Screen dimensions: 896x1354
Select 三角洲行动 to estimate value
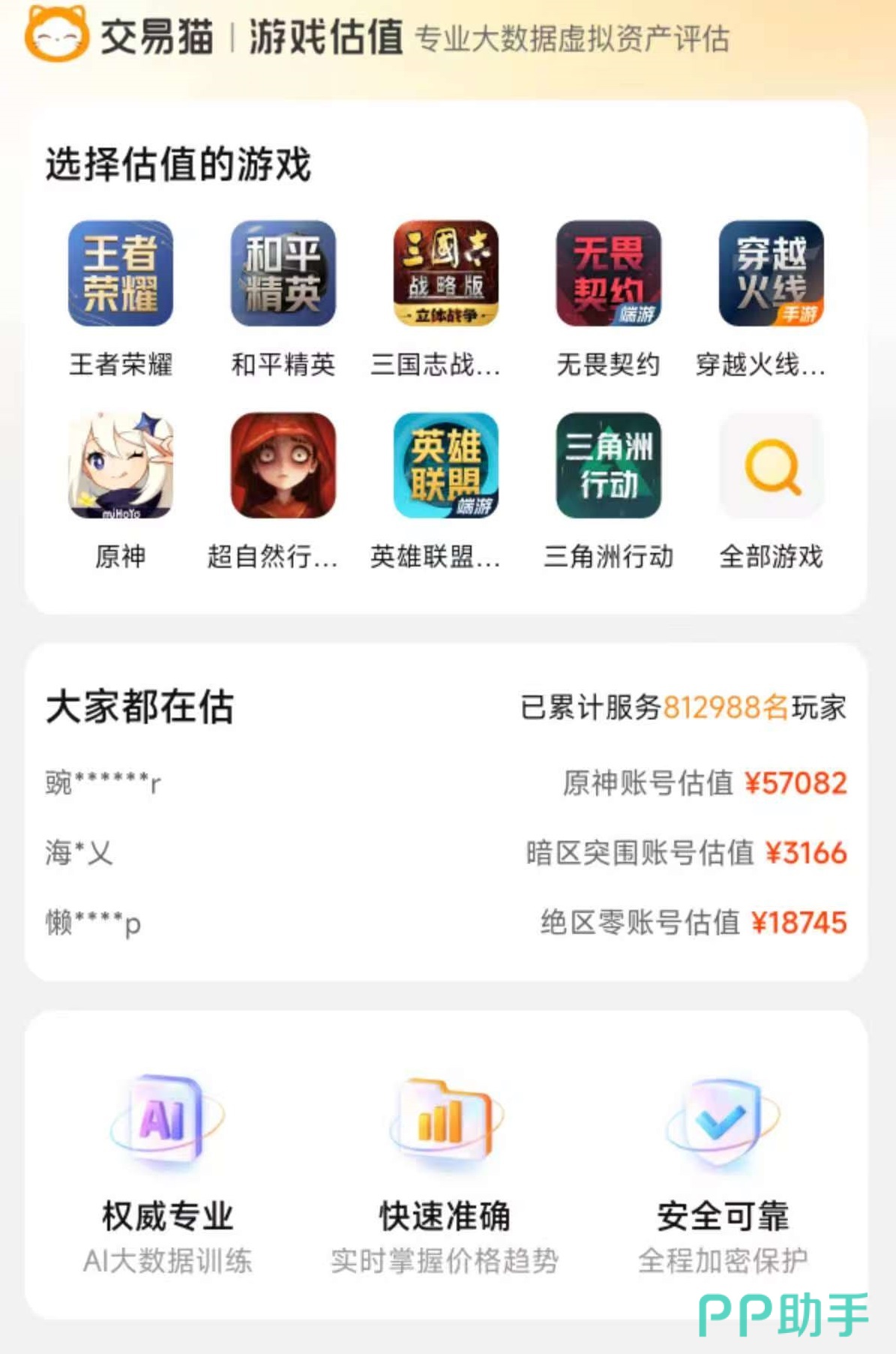point(608,466)
